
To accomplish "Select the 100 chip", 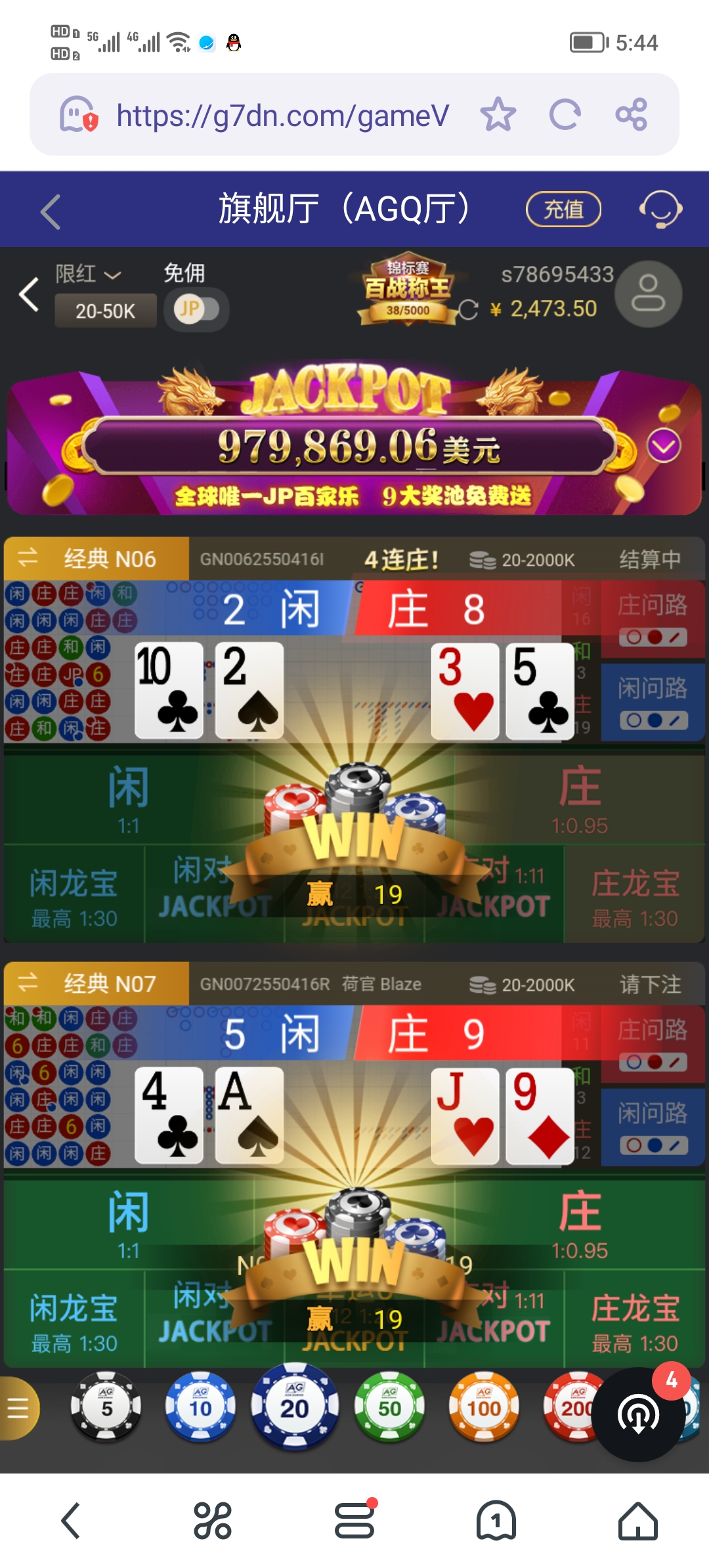I will coord(484,1407).
